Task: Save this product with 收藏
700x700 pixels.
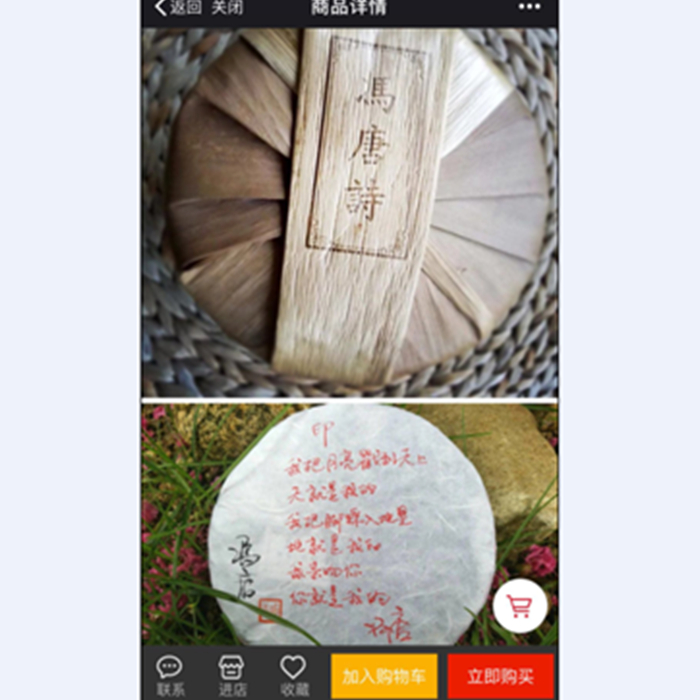Action: point(293,675)
